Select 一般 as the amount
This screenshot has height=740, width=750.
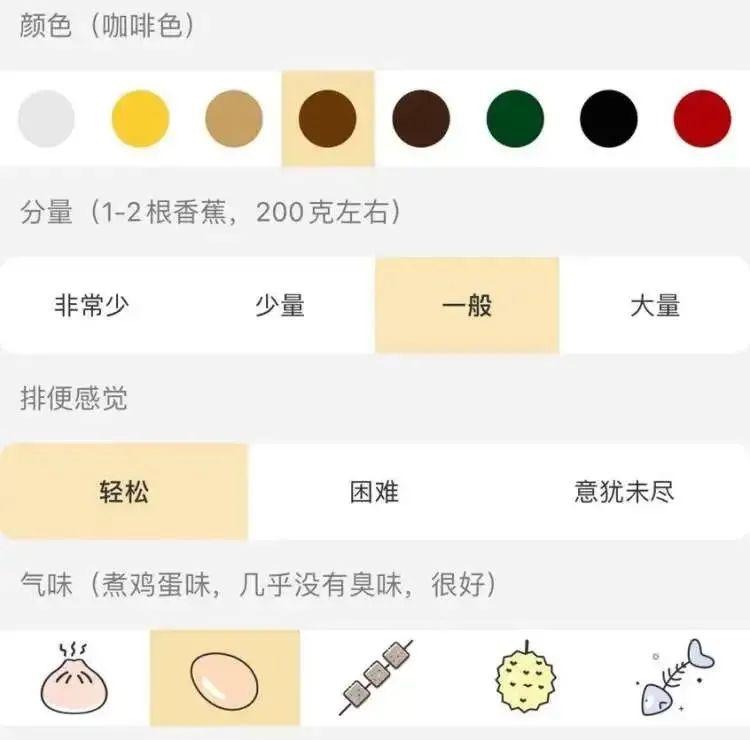point(467,306)
